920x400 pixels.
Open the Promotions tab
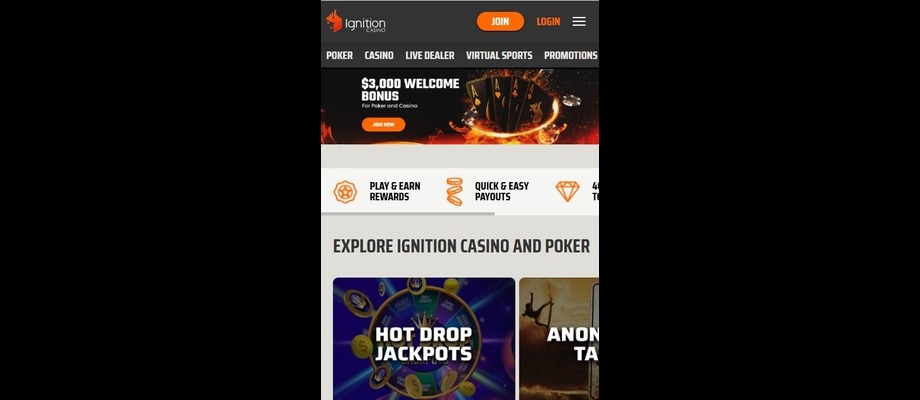pos(570,56)
